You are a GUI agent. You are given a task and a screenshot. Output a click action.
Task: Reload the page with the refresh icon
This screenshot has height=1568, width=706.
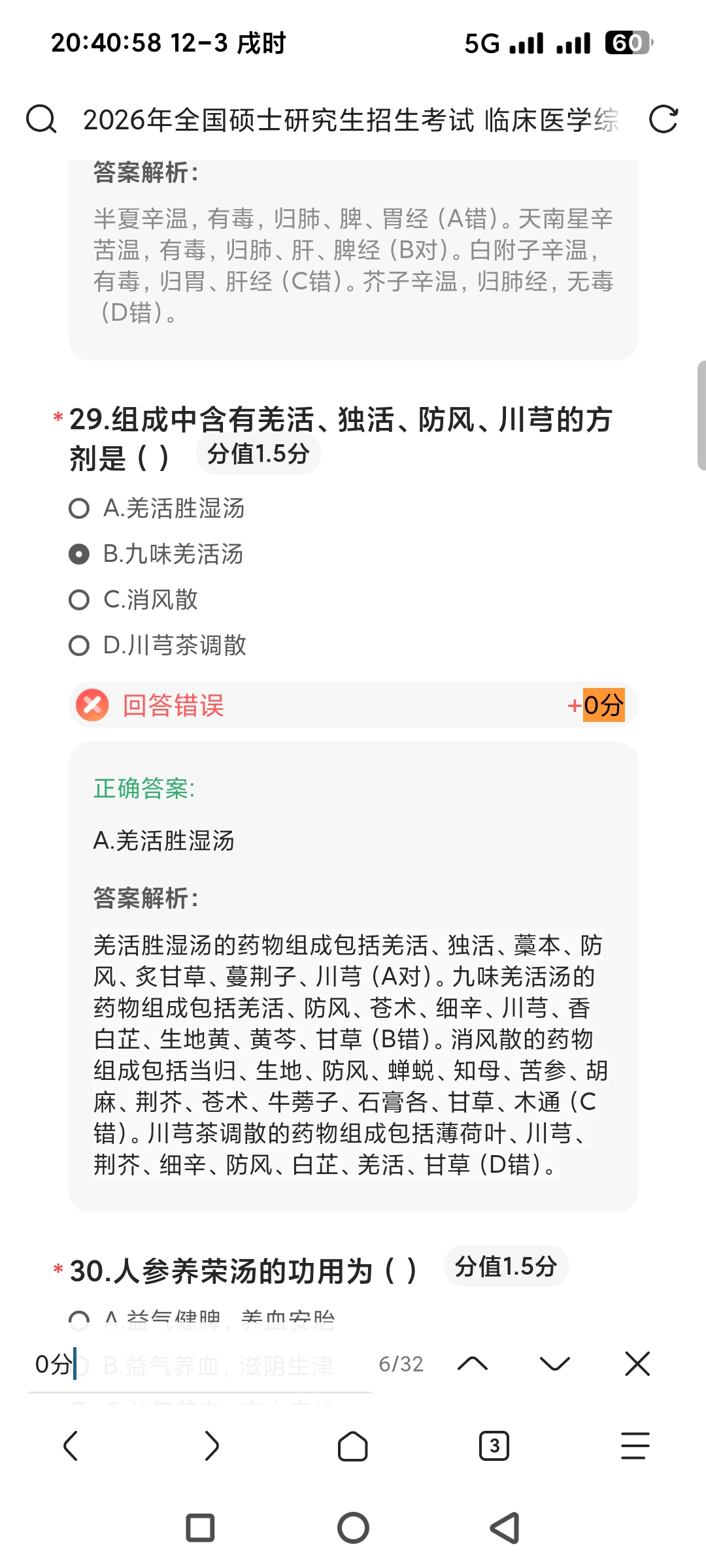point(663,120)
